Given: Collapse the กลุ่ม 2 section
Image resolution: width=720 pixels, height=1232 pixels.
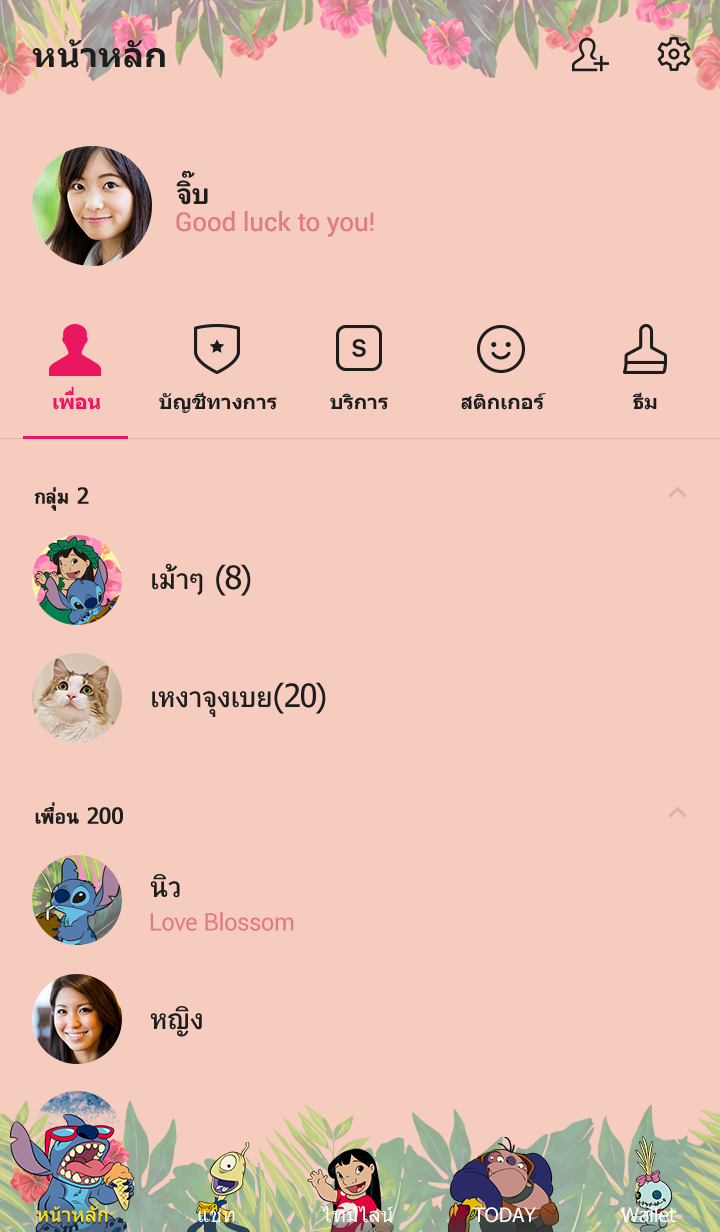Looking at the screenshot, I should [x=677, y=493].
